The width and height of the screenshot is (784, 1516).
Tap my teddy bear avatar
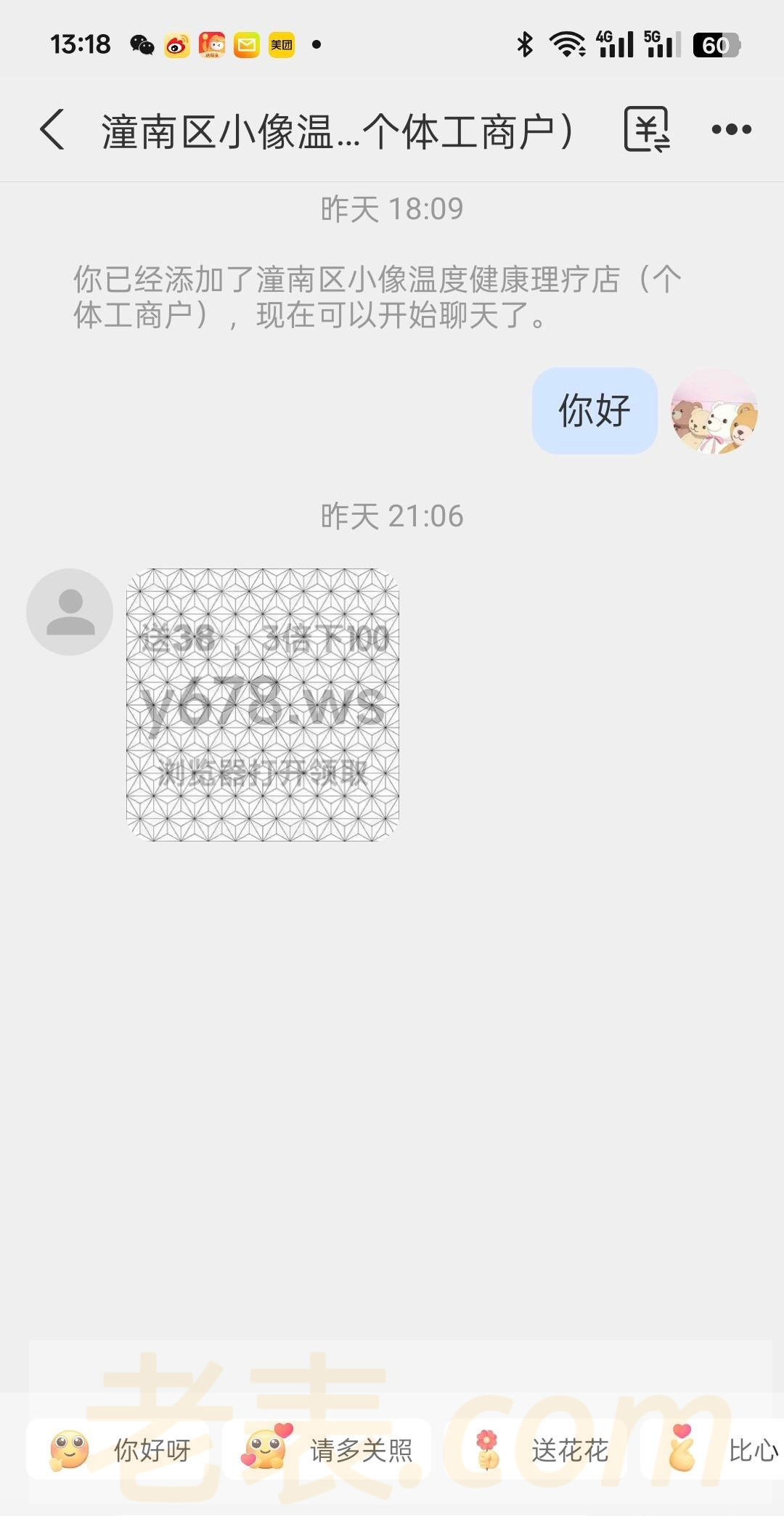pyautogui.click(x=714, y=412)
